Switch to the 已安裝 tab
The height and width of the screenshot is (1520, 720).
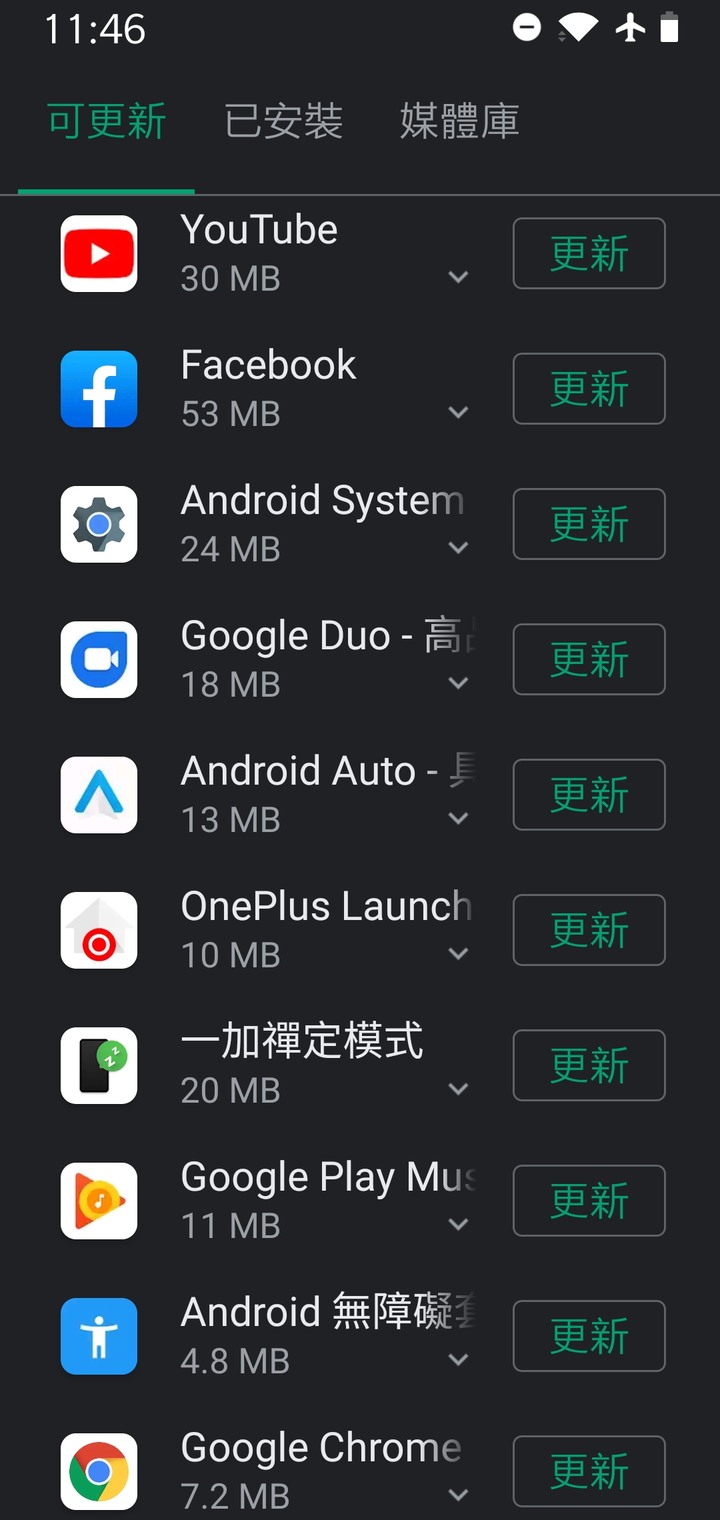pos(283,122)
